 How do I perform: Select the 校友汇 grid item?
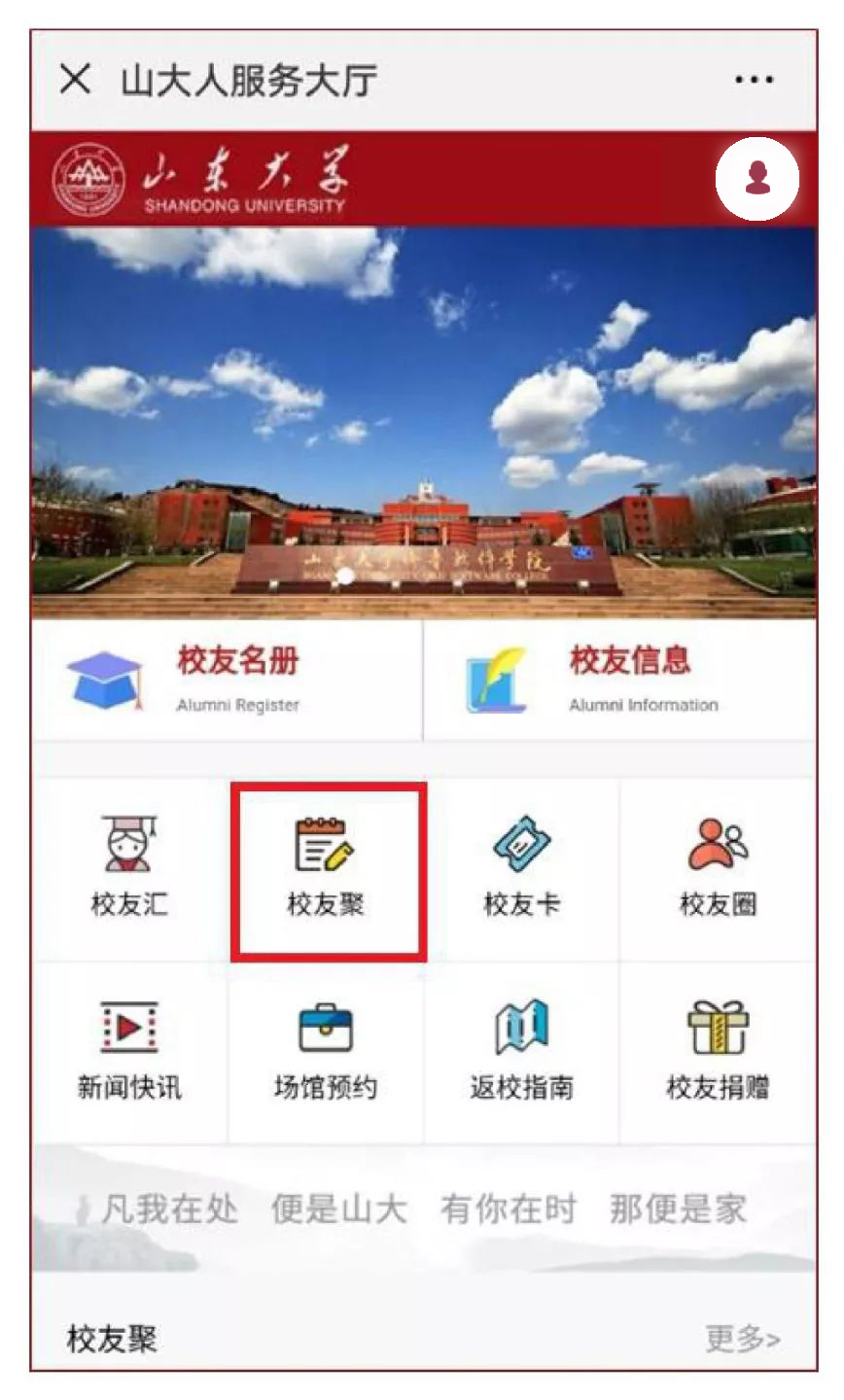coord(129,867)
